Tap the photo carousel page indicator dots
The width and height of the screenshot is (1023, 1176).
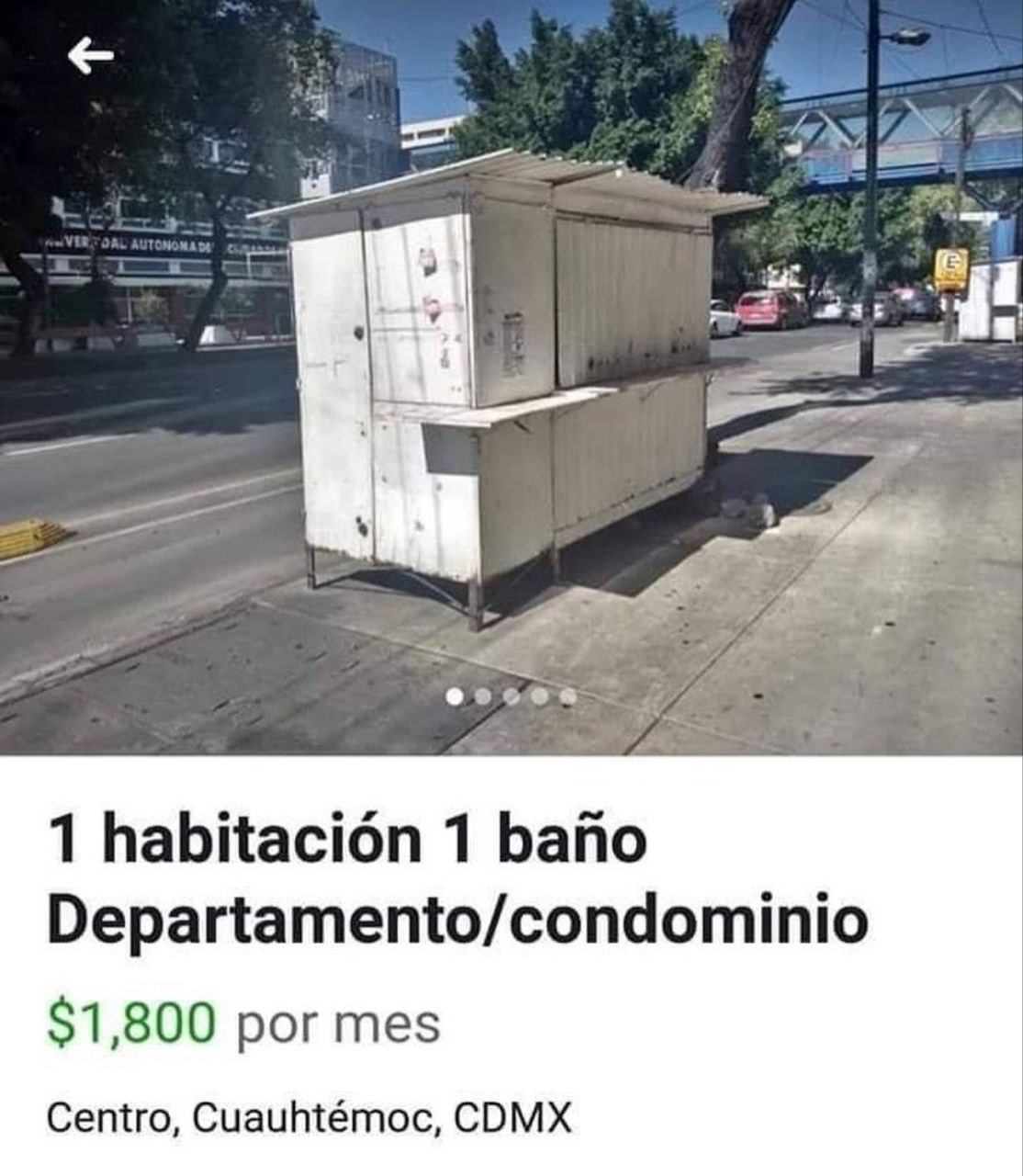tap(511, 697)
